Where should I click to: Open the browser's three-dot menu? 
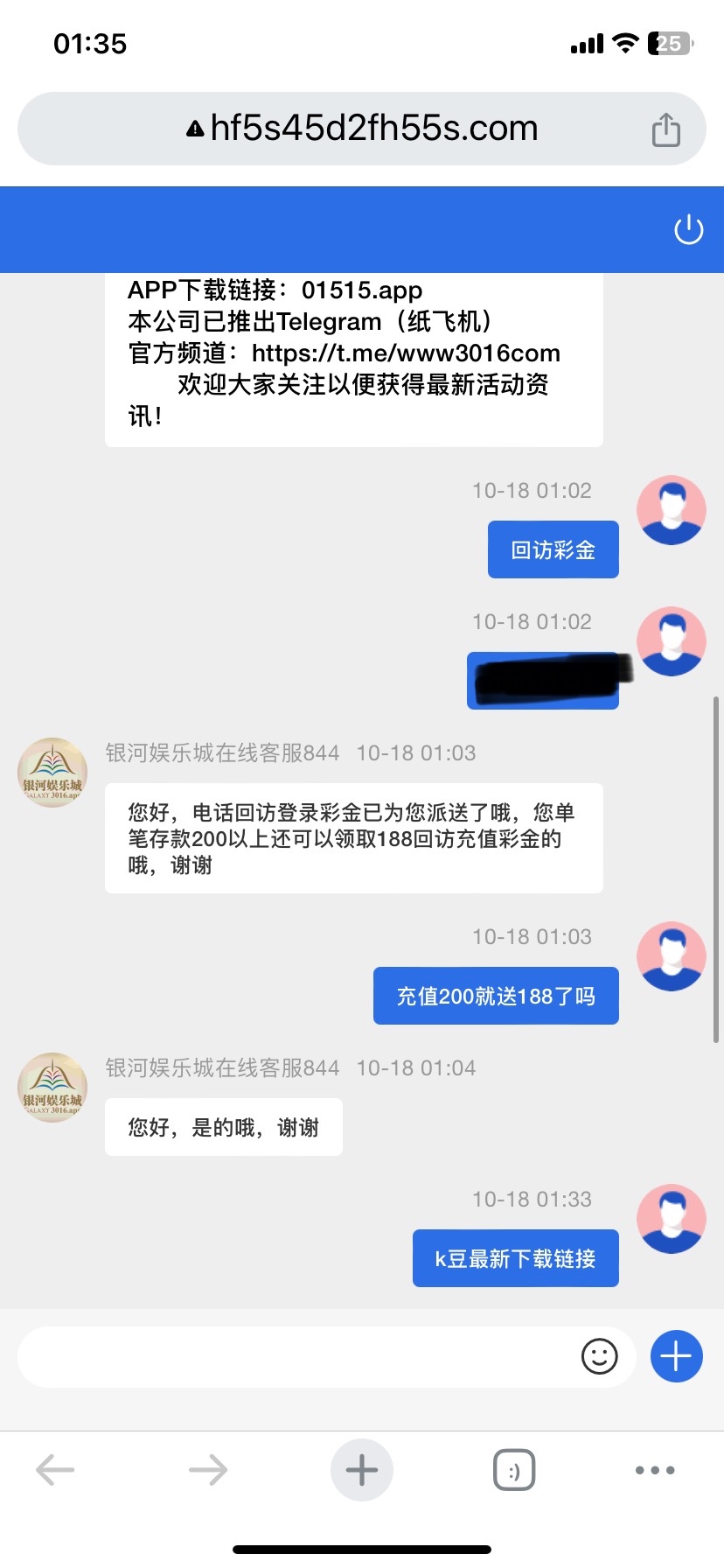click(x=655, y=1470)
